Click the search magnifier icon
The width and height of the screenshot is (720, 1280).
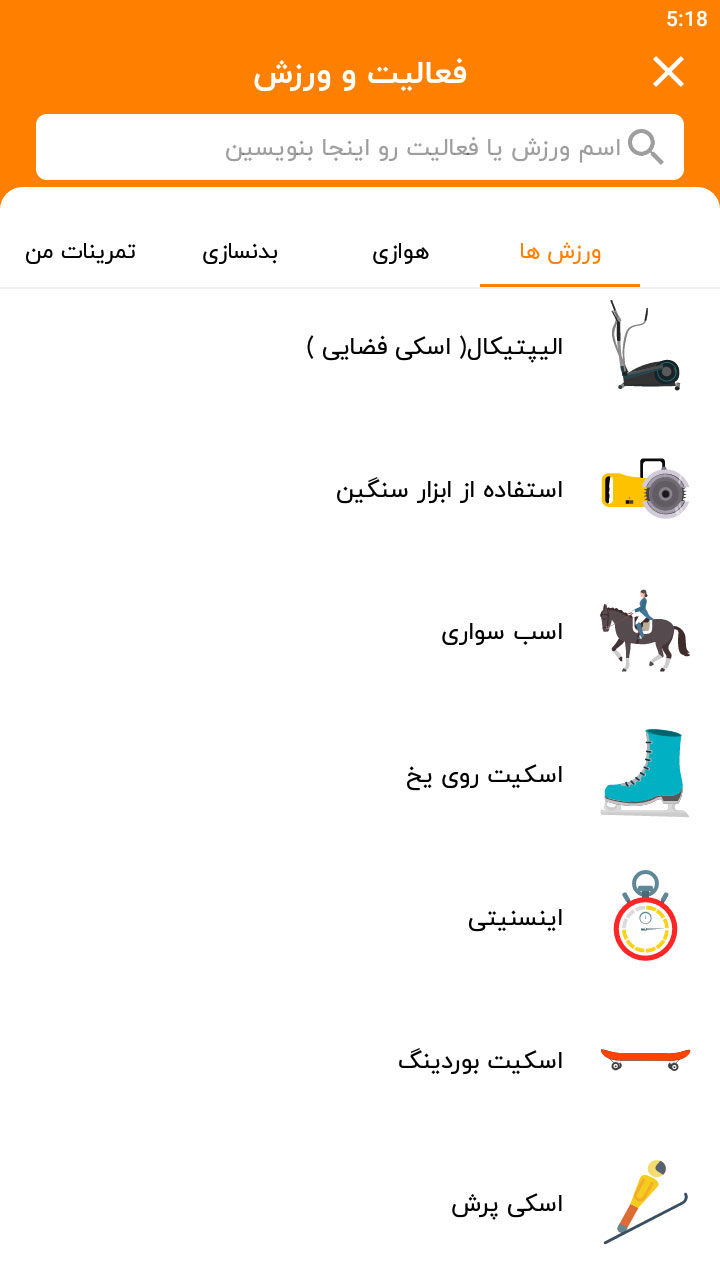tap(647, 147)
